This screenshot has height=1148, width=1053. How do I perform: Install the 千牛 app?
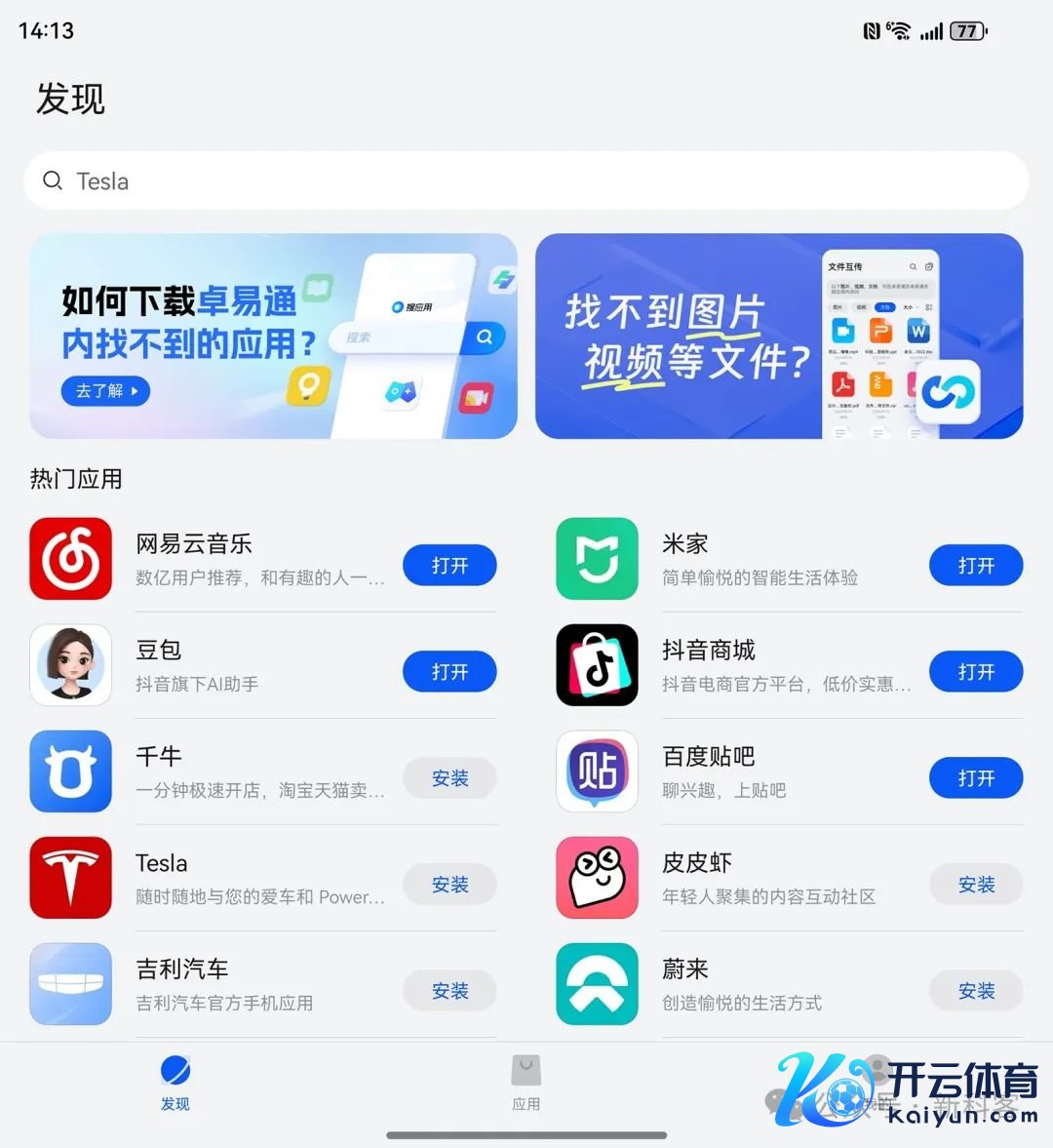tap(449, 778)
